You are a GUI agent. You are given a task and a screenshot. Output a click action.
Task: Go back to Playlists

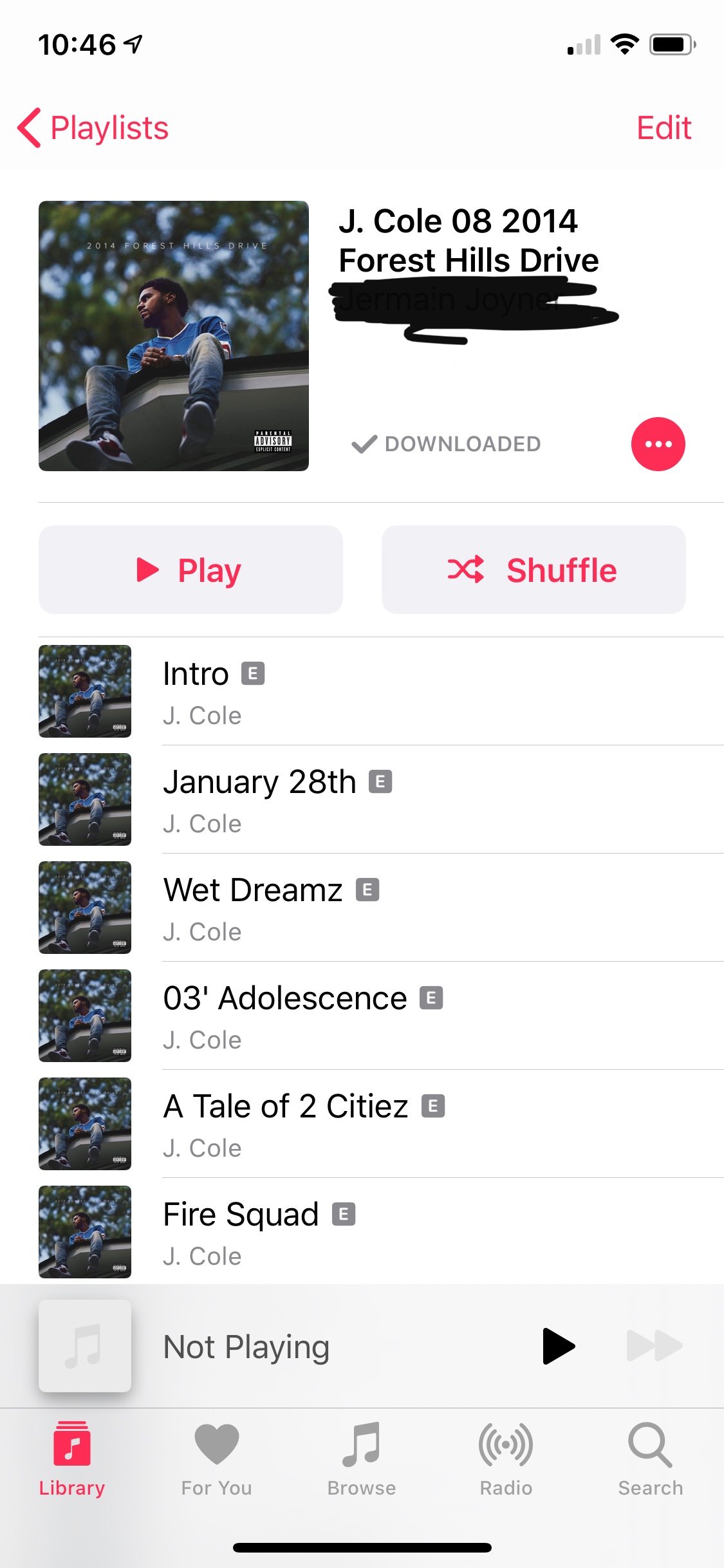[x=93, y=128]
